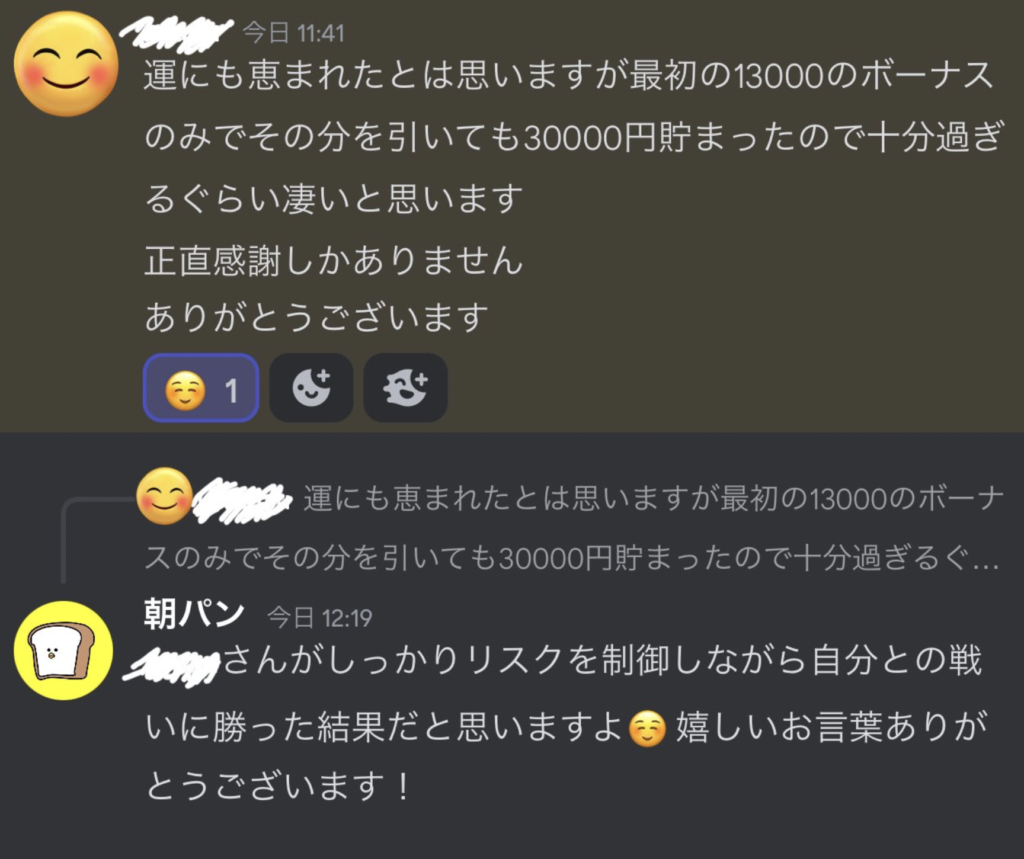The width and height of the screenshot is (1024, 859).
Task: Open 朝パン's bread avatar profile
Action: 63,650
